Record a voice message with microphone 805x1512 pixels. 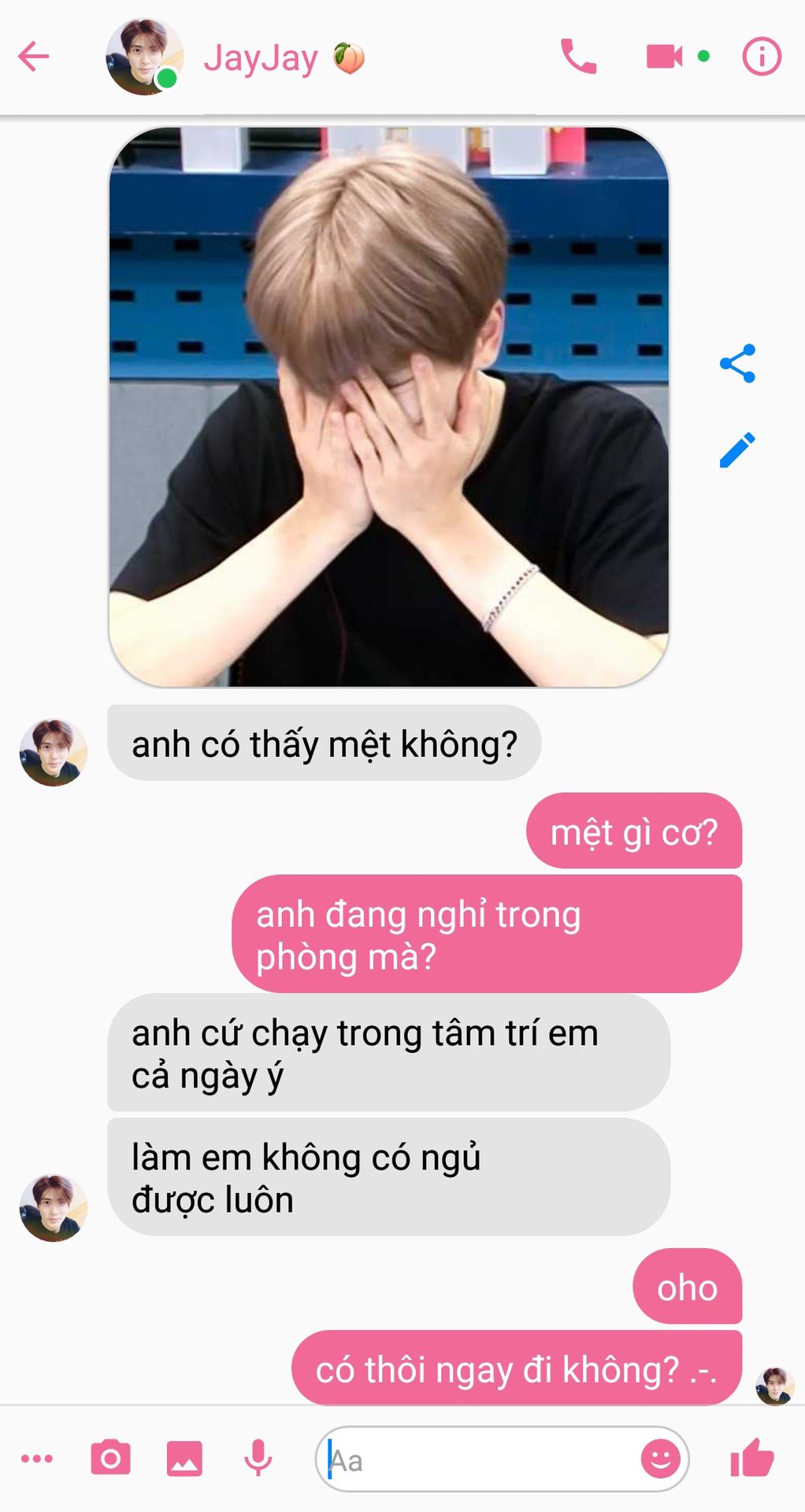click(x=258, y=1458)
